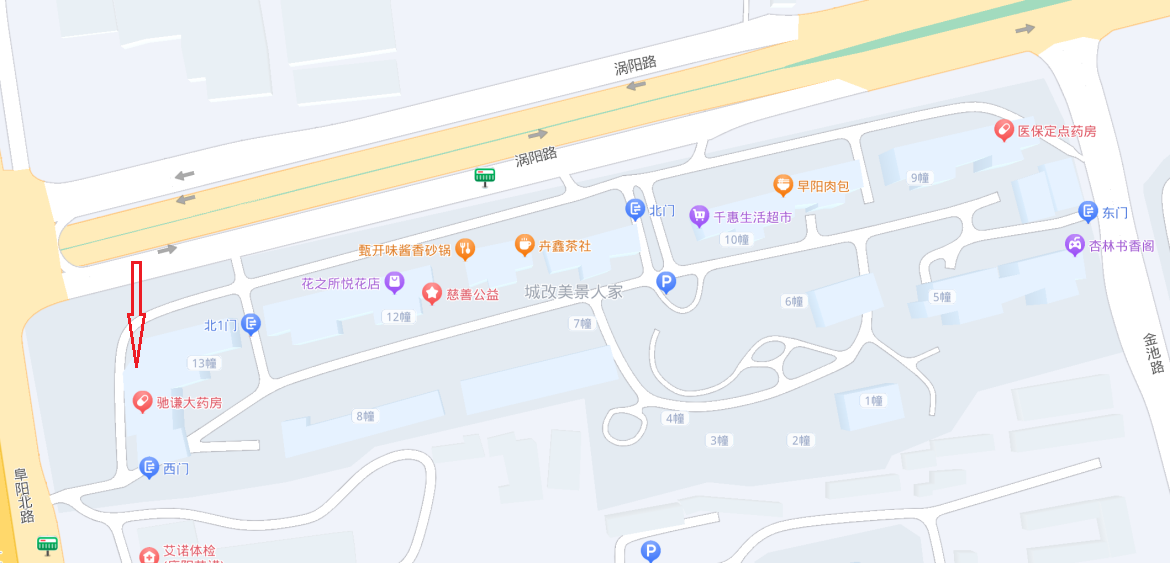
Task: Select the 慈善公益 marker
Action: click(432, 293)
